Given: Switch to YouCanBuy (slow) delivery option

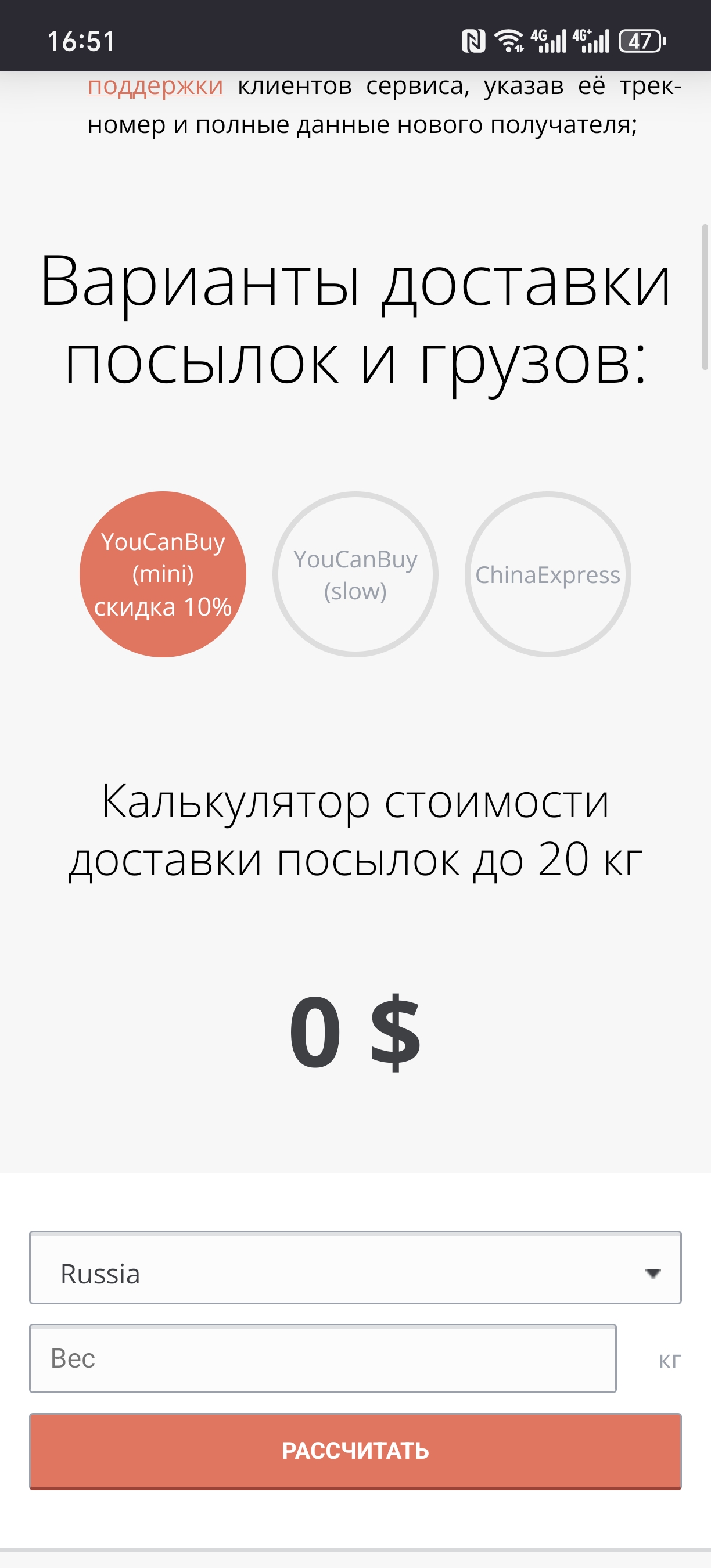Looking at the screenshot, I should [355, 574].
